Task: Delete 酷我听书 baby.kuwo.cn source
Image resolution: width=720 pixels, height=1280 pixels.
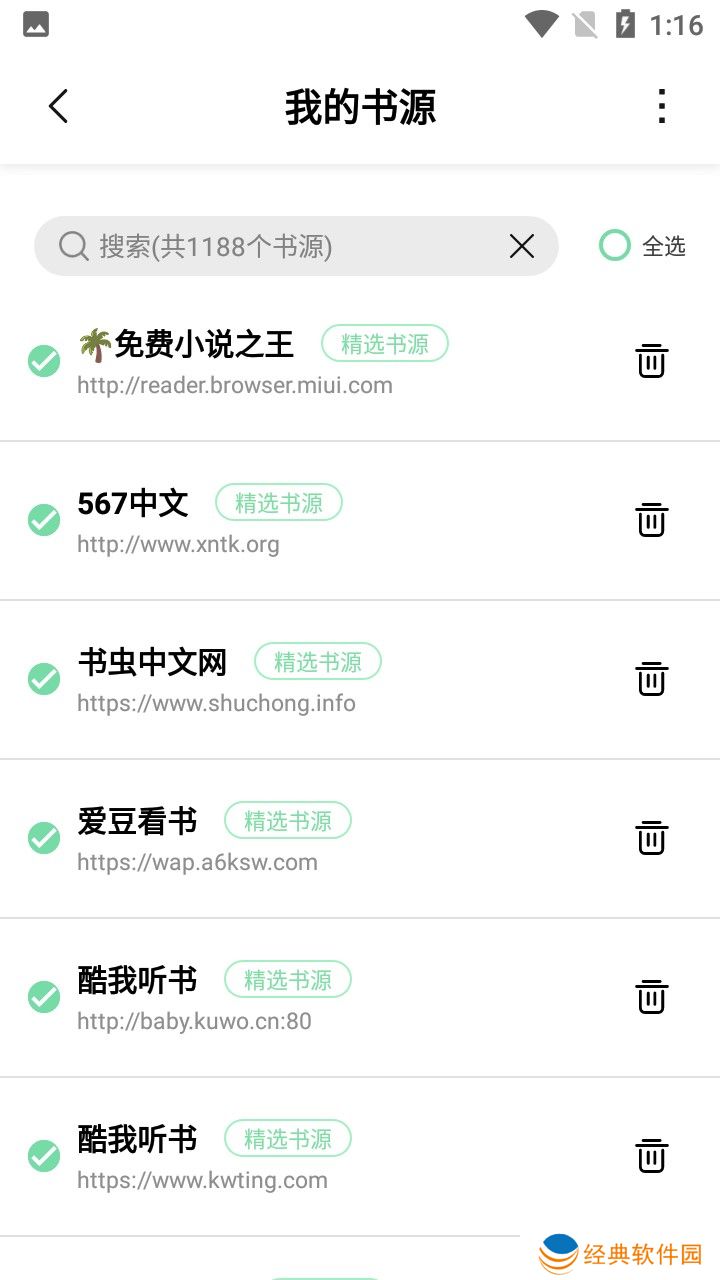Action: coord(651,997)
